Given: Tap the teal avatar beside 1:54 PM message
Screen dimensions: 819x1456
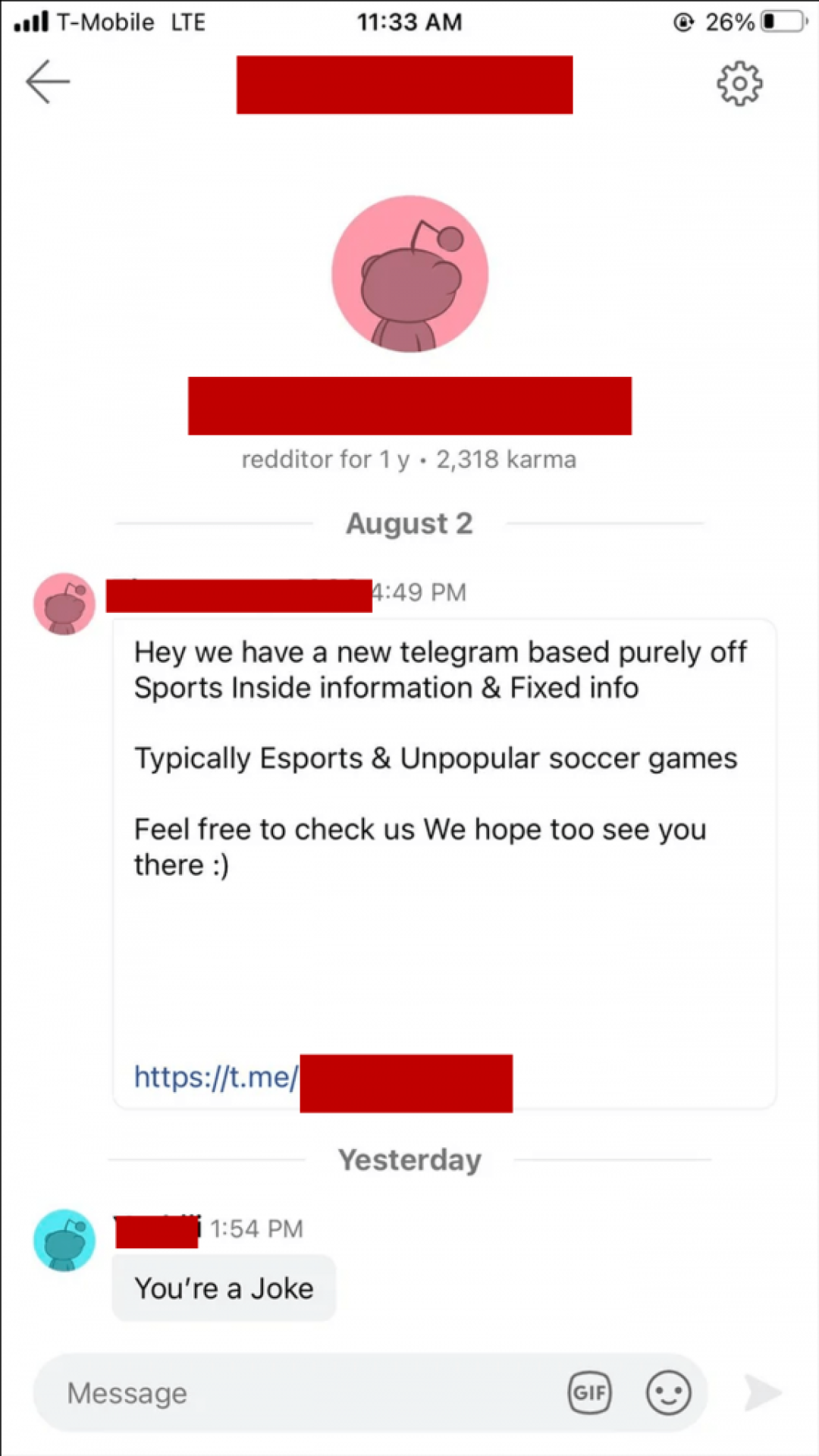Looking at the screenshot, I should (x=64, y=1240).
